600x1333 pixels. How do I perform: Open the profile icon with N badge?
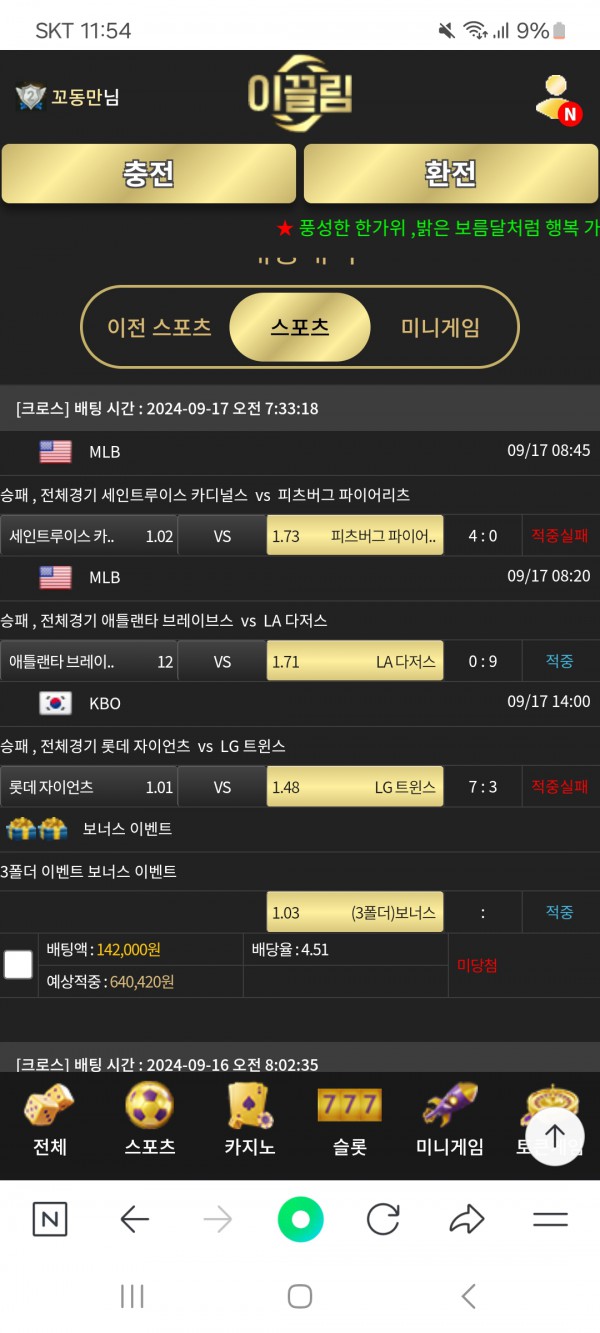coord(556,98)
